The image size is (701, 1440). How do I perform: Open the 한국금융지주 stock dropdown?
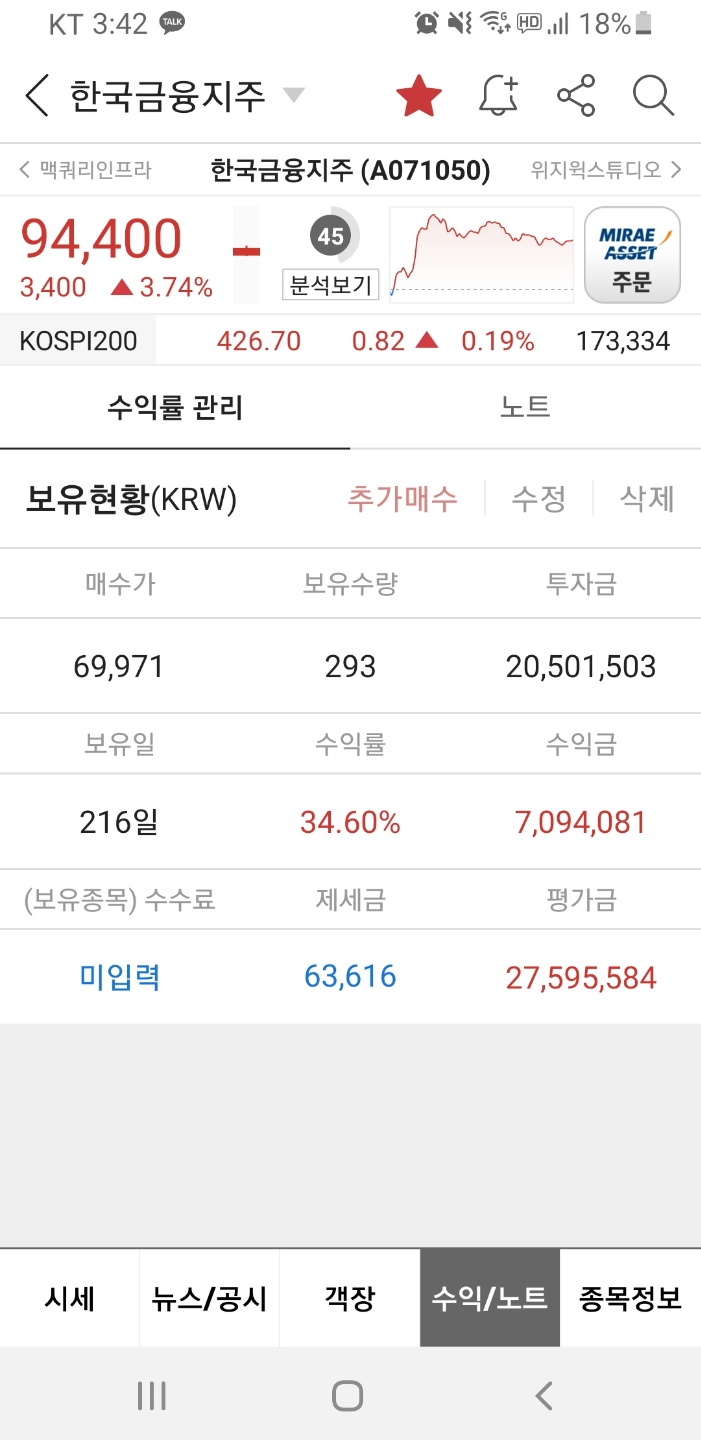point(292,96)
